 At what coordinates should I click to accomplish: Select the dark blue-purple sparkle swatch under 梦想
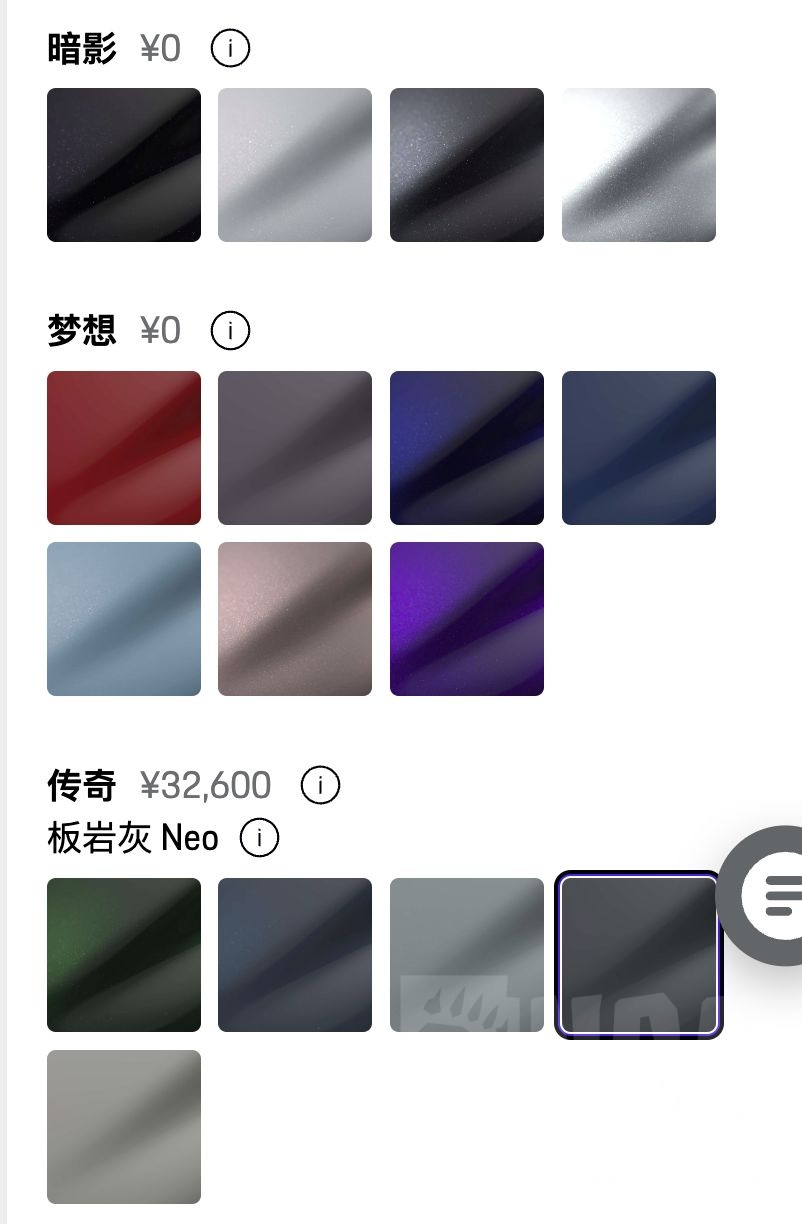click(466, 447)
